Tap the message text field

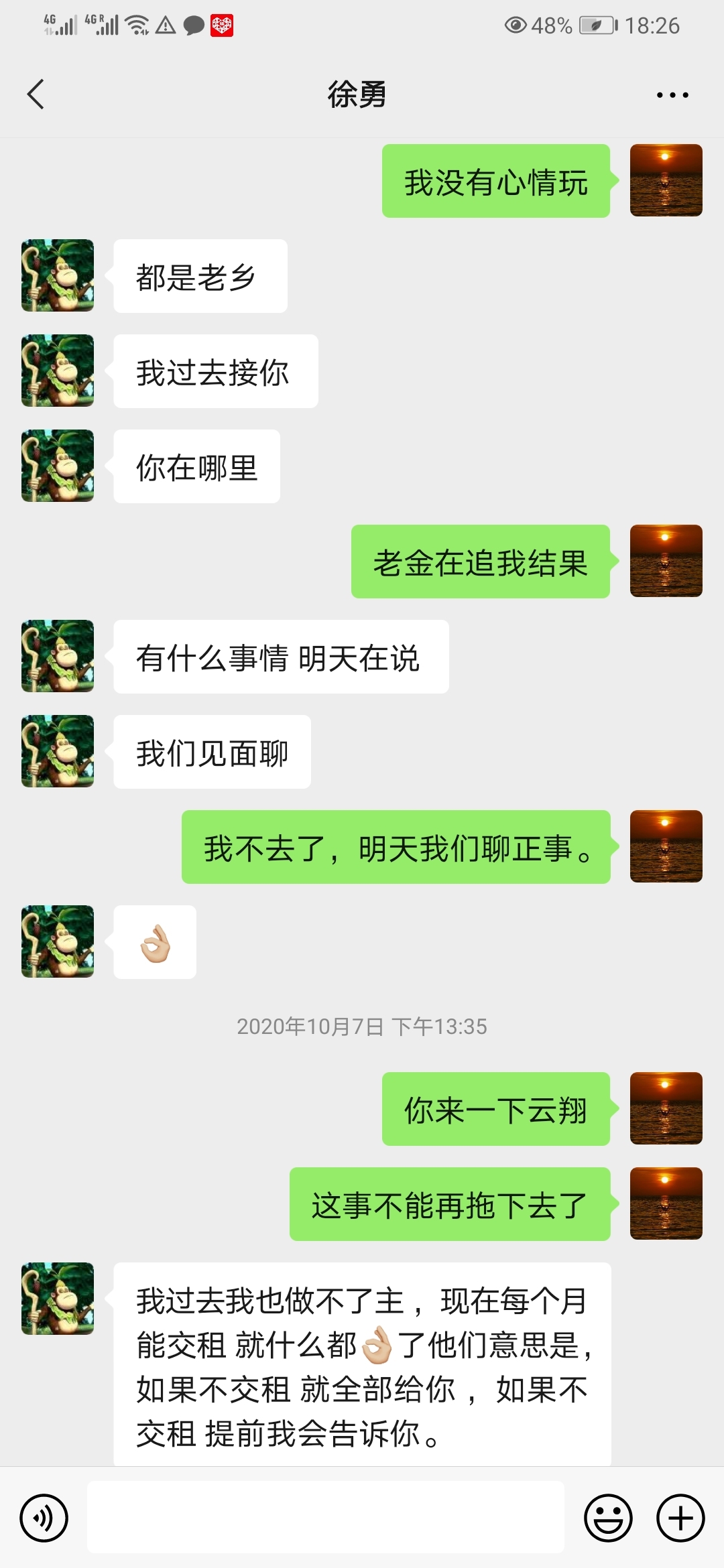click(325, 1517)
